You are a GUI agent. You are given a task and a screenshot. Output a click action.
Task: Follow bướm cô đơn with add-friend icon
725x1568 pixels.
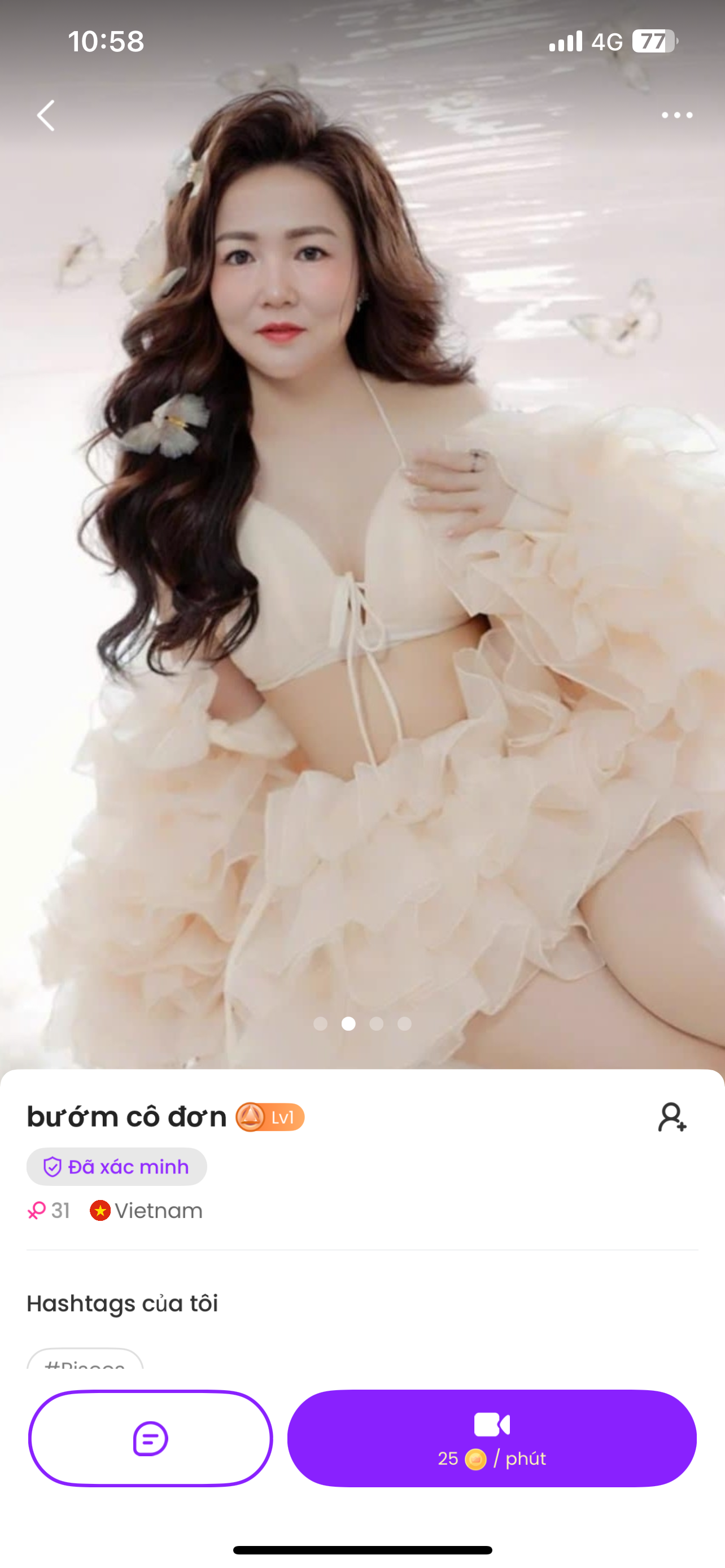click(x=672, y=1118)
